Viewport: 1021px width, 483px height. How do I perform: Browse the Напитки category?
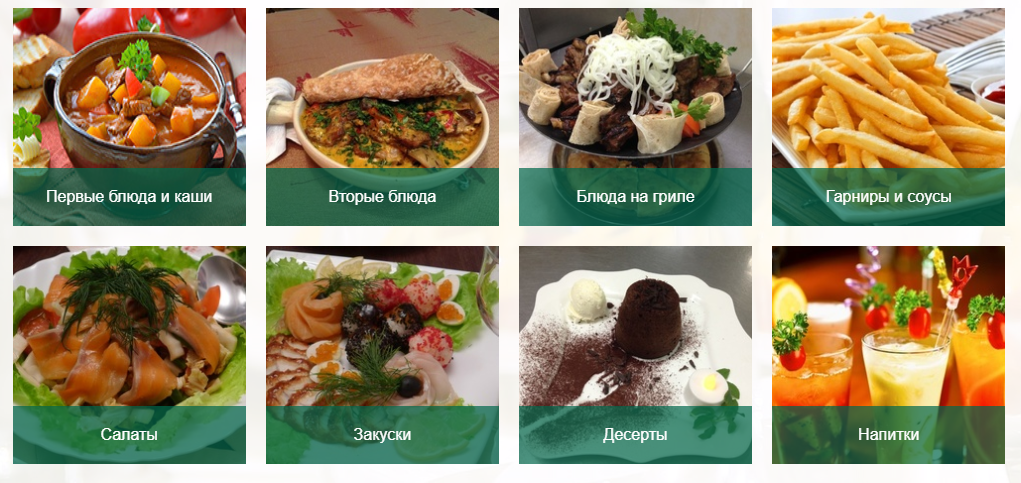(888, 355)
